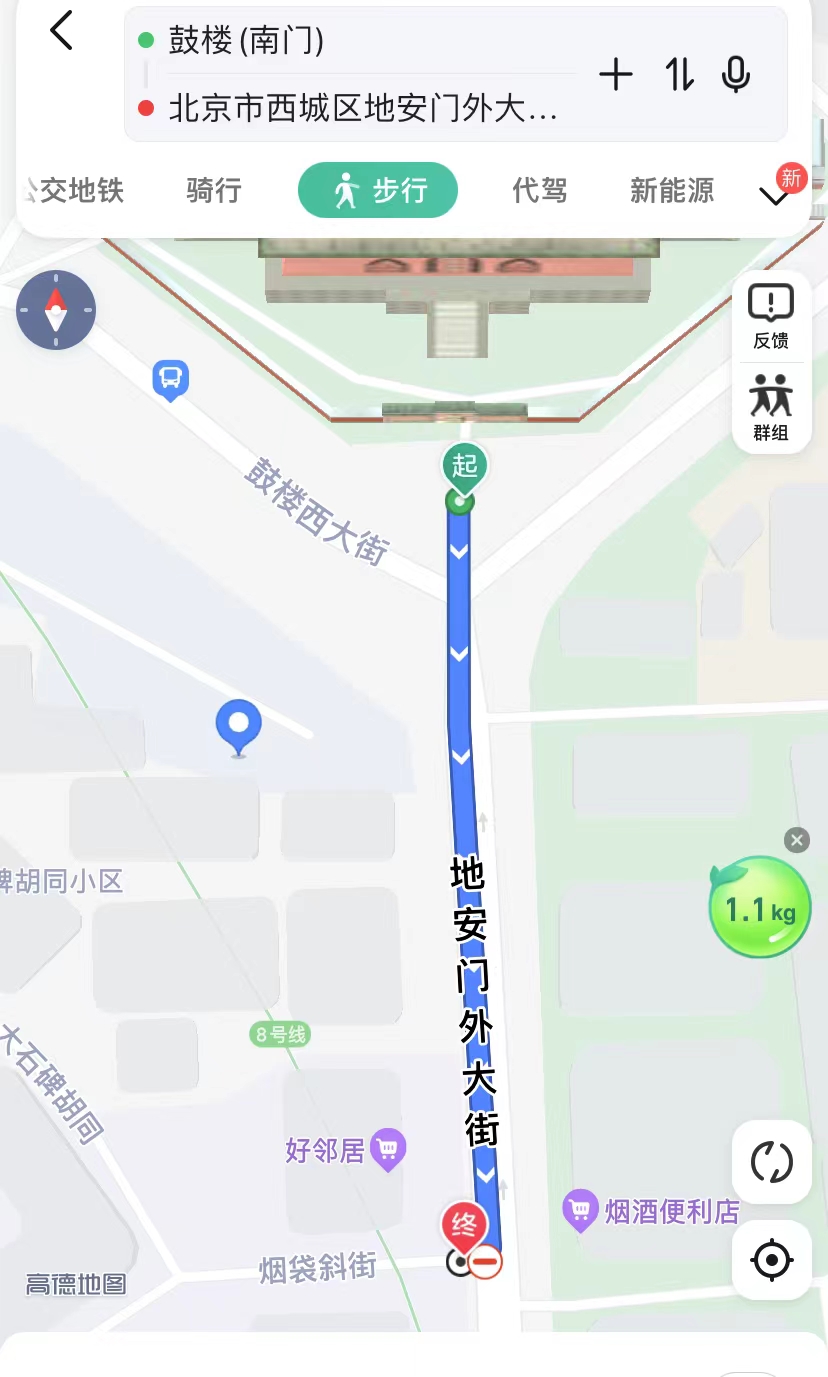Switch to the 骑行 cycling tab
The height and width of the screenshot is (1377, 828).
pos(212,191)
